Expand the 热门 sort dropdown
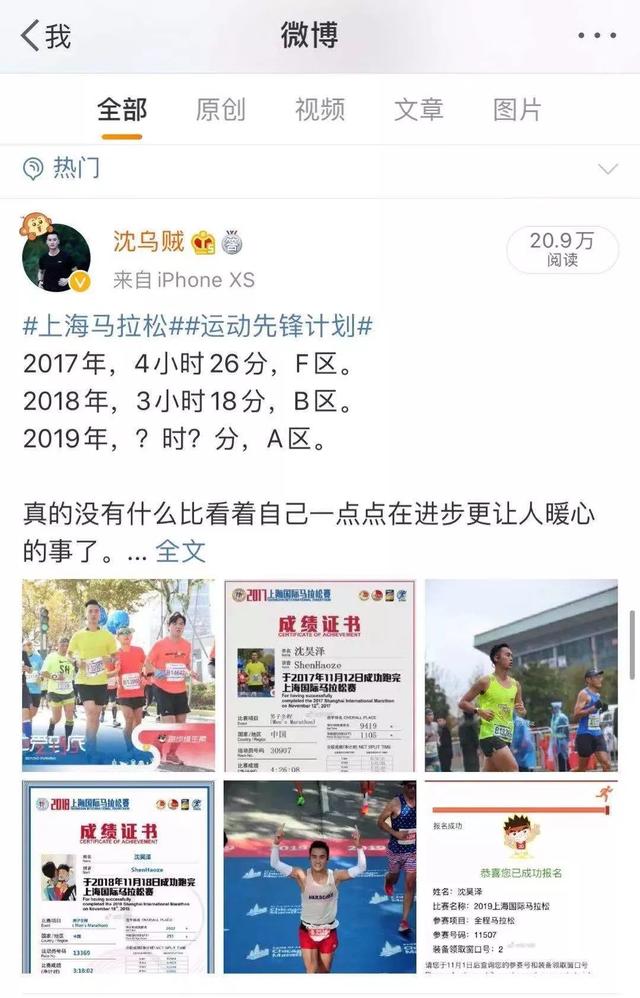 (607, 168)
